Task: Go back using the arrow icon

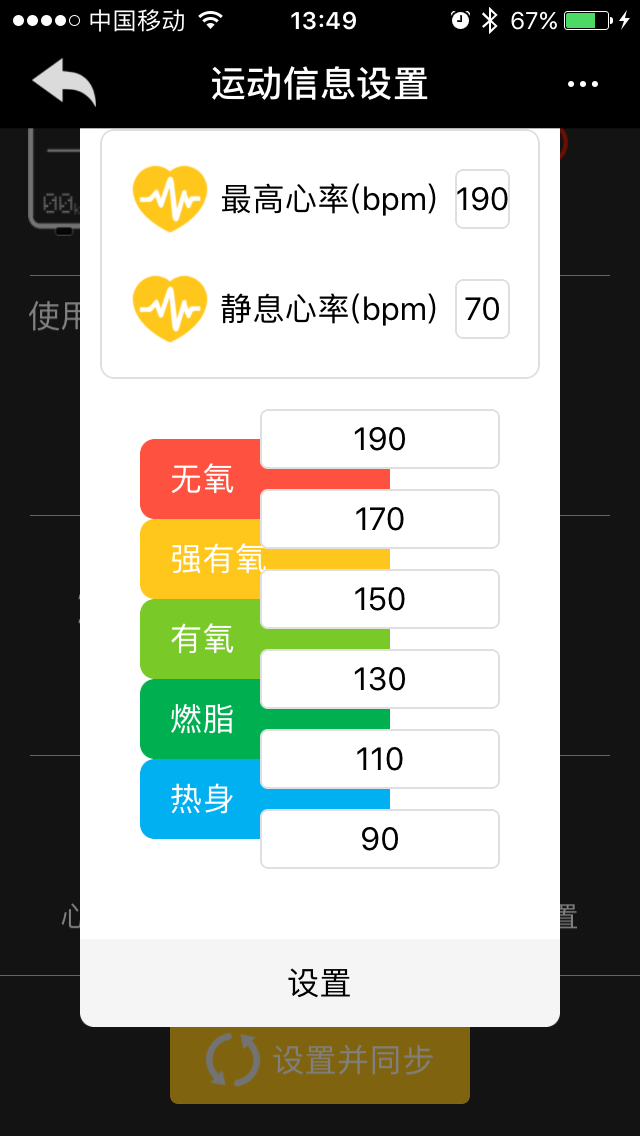Action: 64,83
